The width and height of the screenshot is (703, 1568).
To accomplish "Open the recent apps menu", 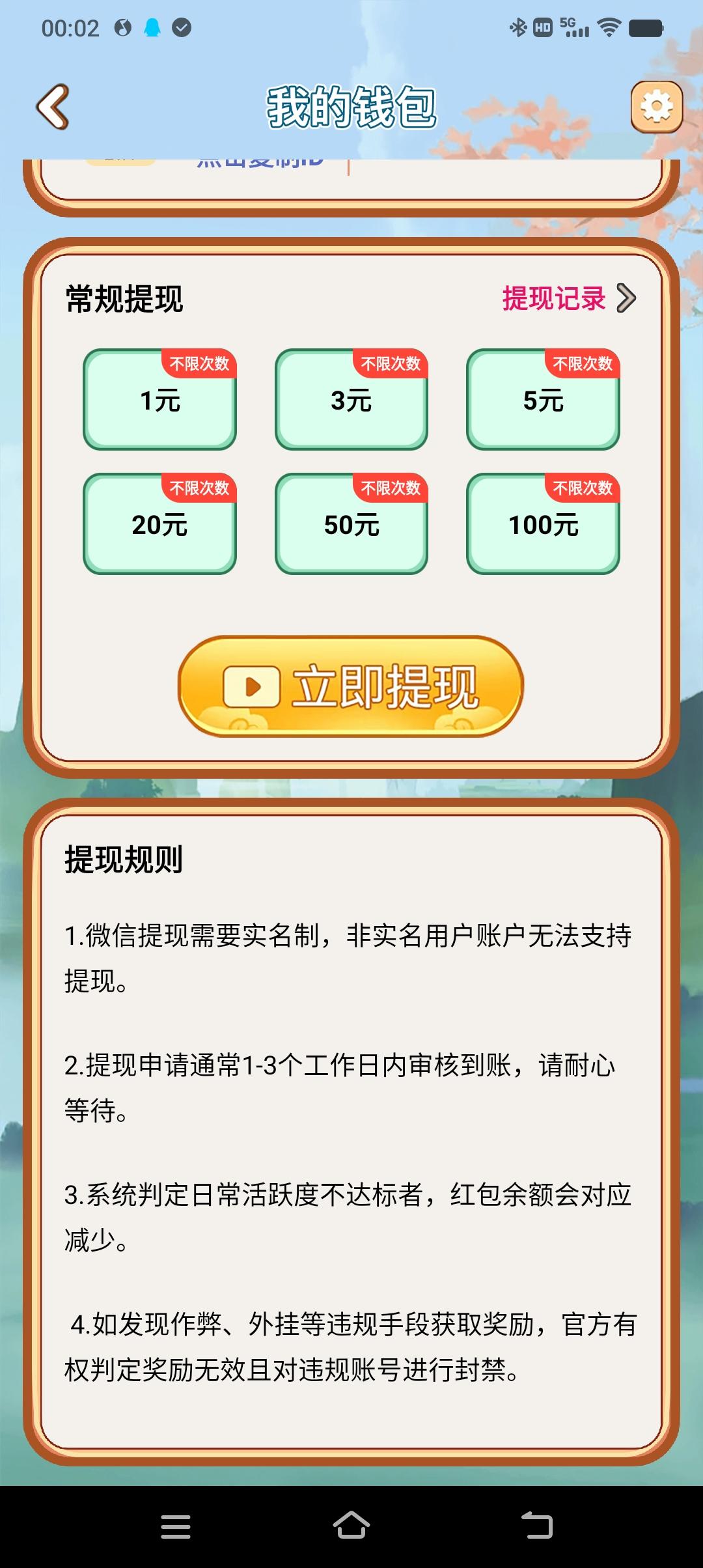I will coord(176,1526).
